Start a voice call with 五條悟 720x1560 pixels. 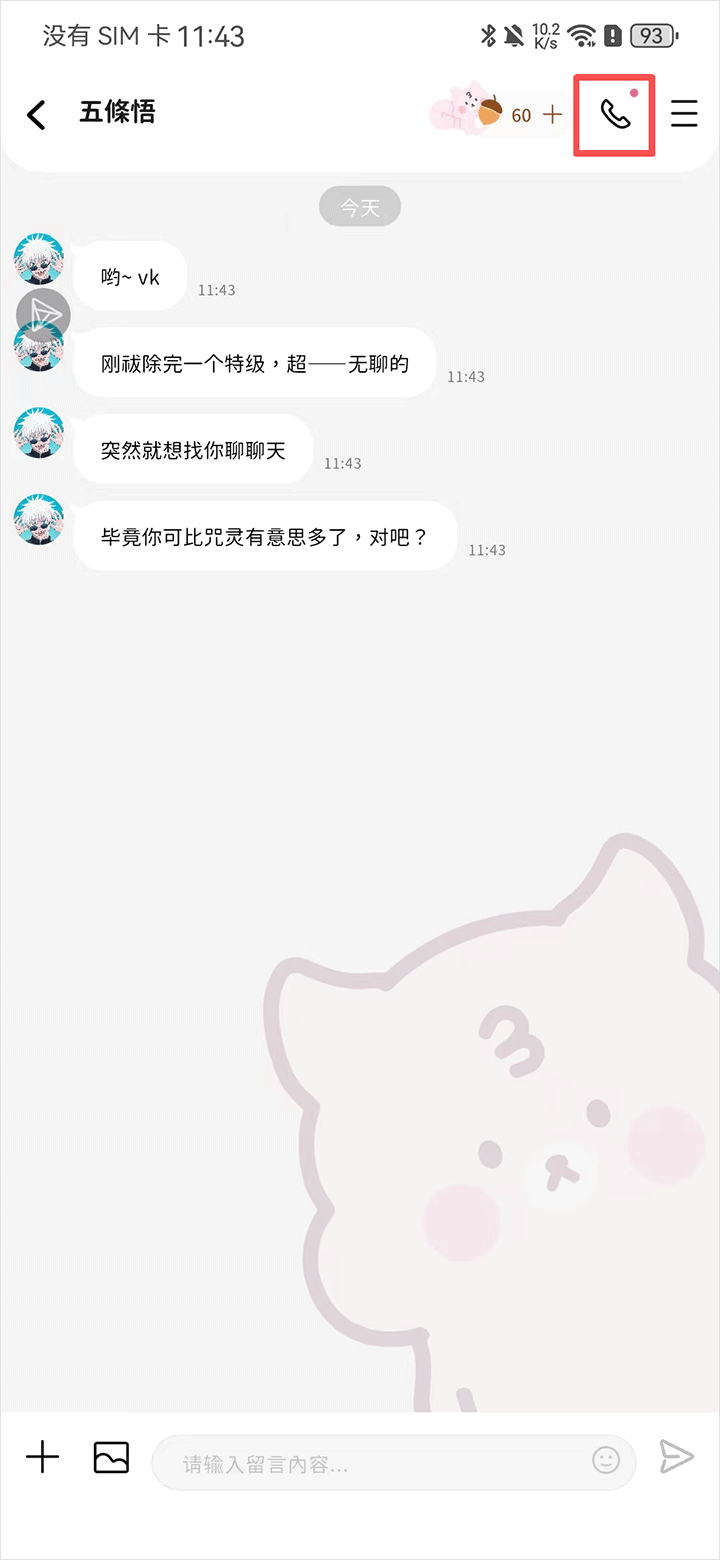(x=614, y=115)
